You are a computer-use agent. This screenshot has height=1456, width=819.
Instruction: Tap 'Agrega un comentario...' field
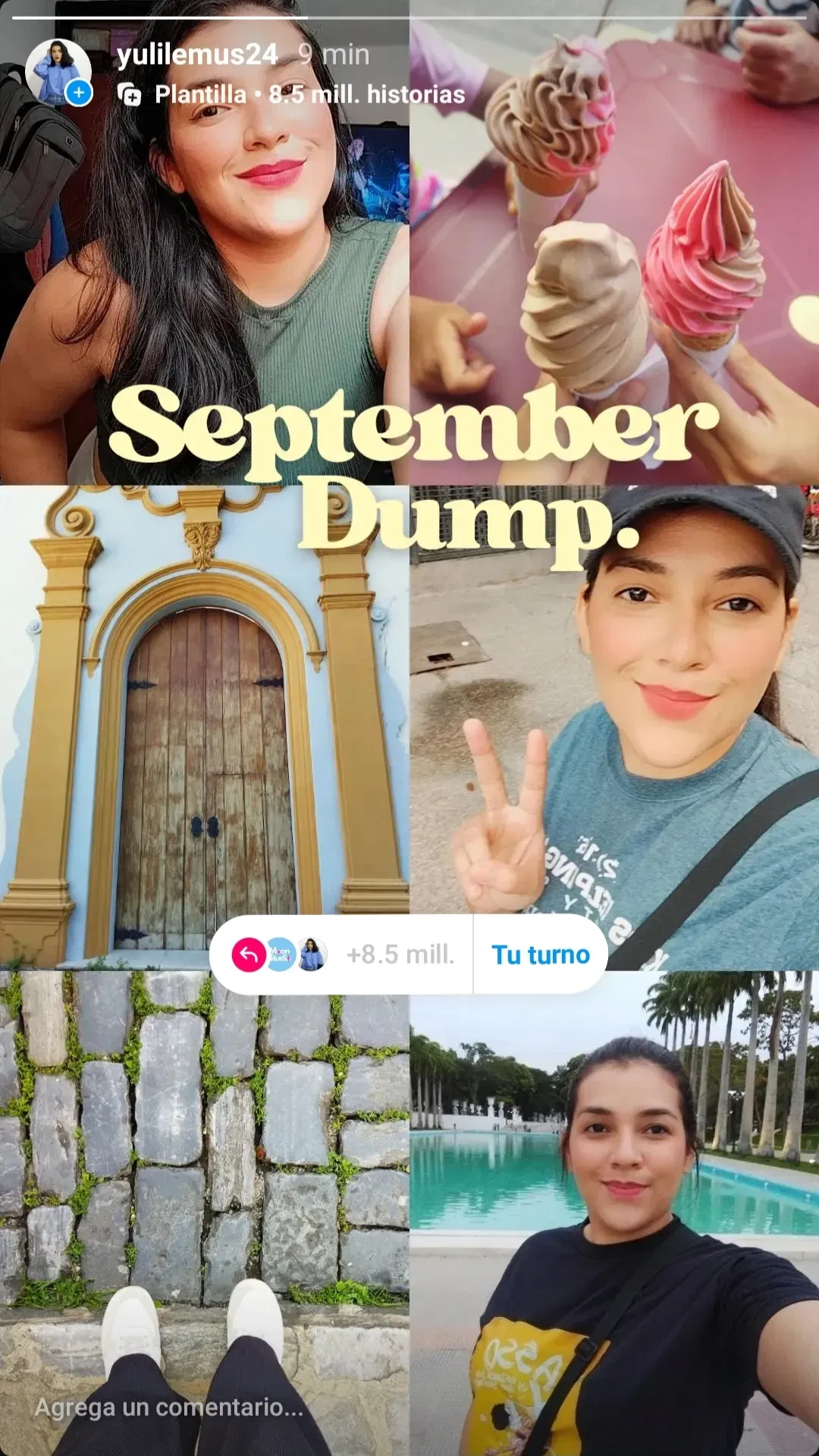click(169, 1407)
